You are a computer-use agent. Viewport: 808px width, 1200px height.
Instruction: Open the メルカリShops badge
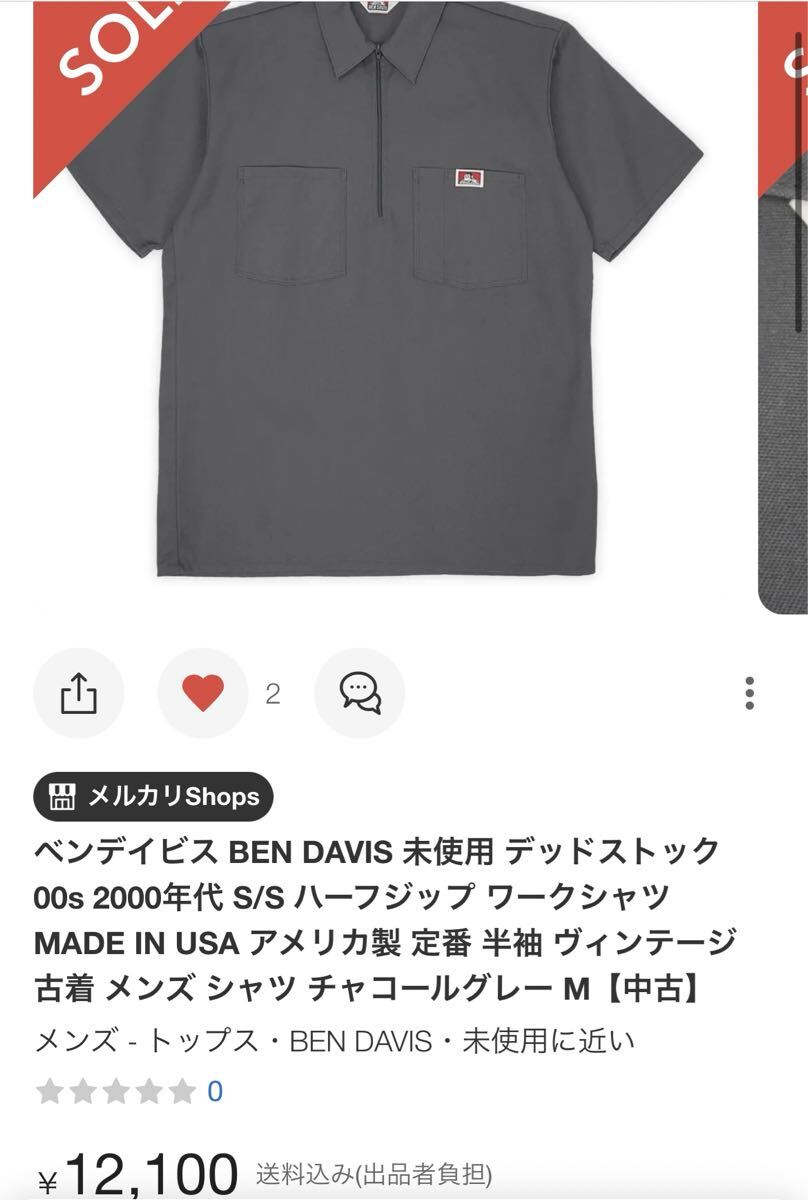153,797
